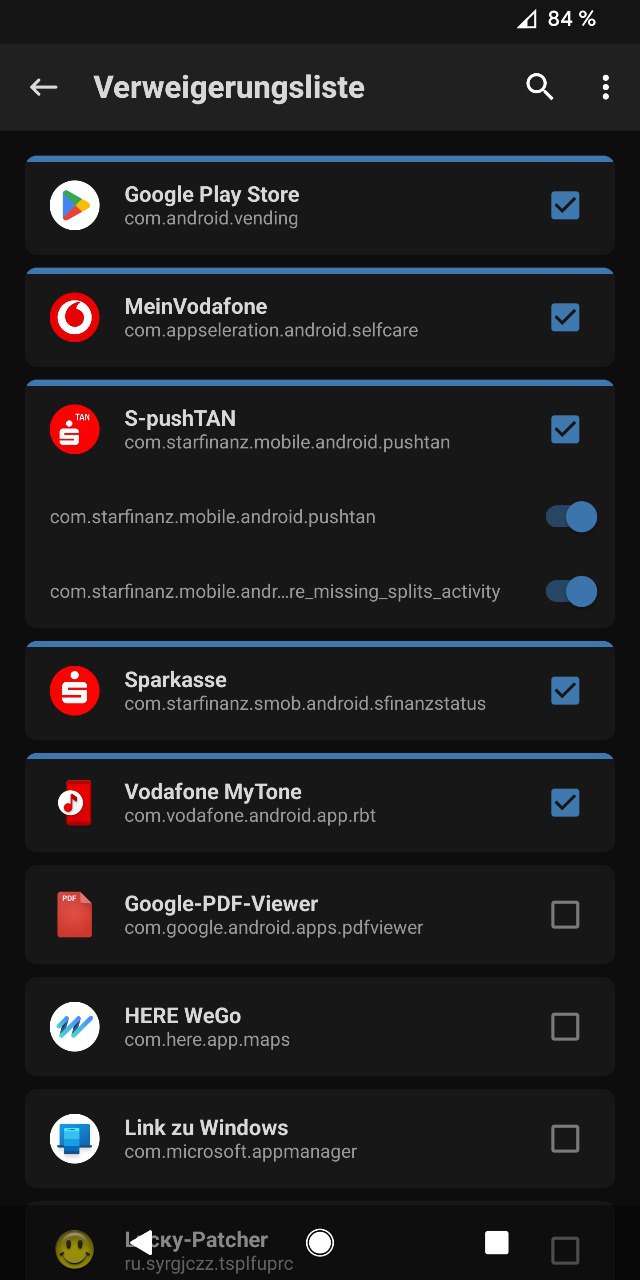Uncheck the S-pushTAN checkbox
Image resolution: width=640 pixels, height=1280 pixels.
[565, 430]
